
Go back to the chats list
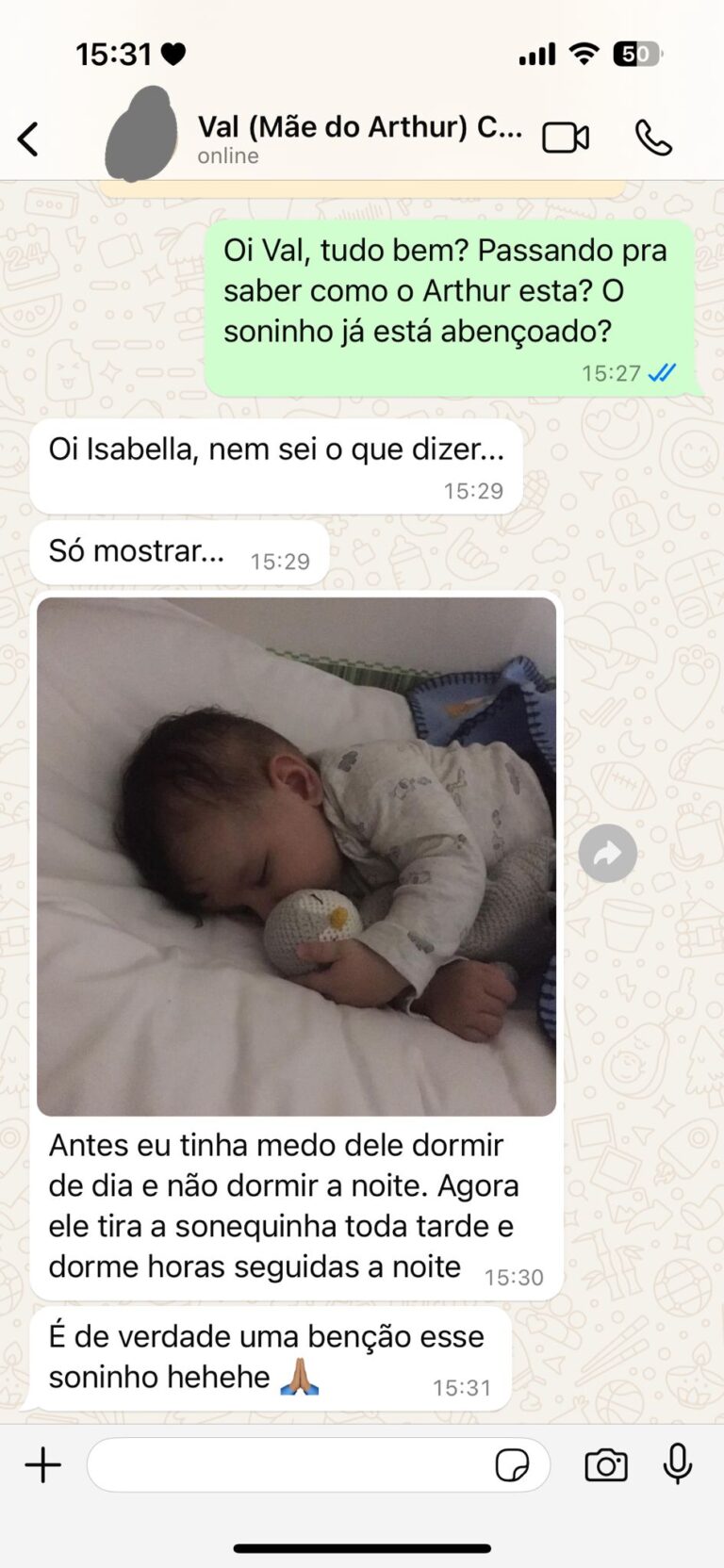[x=28, y=139]
